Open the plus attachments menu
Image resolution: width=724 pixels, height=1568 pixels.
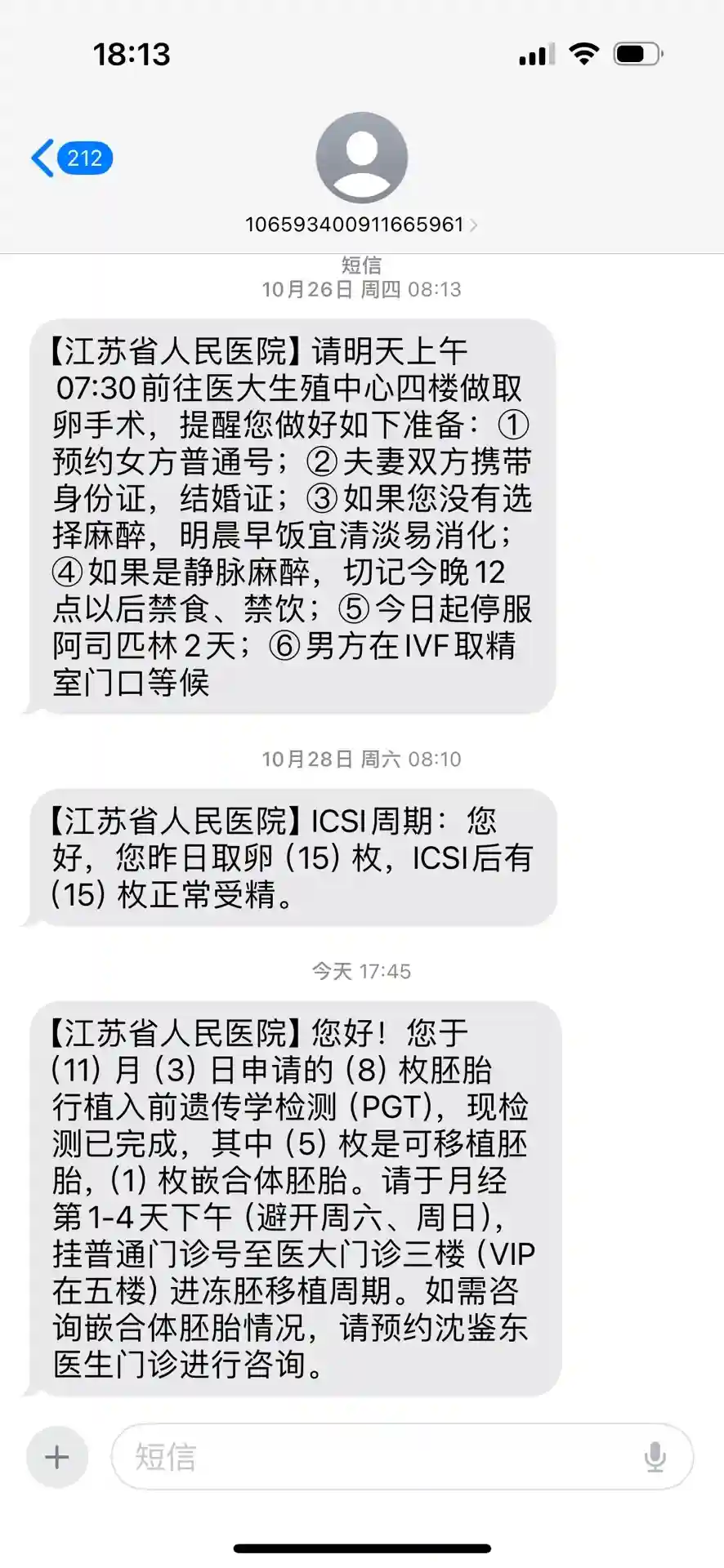[x=57, y=1457]
